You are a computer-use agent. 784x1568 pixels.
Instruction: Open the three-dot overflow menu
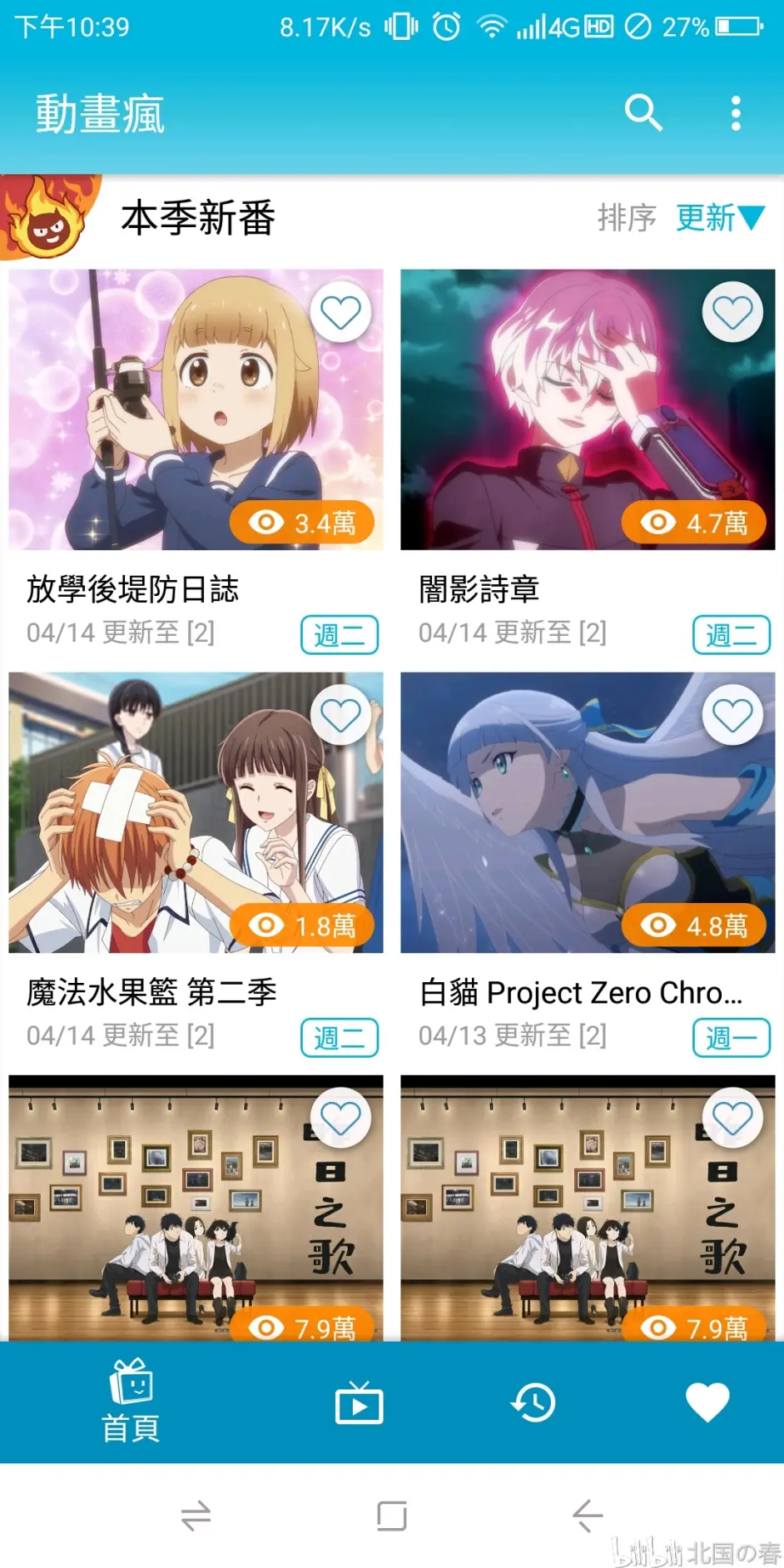(736, 113)
